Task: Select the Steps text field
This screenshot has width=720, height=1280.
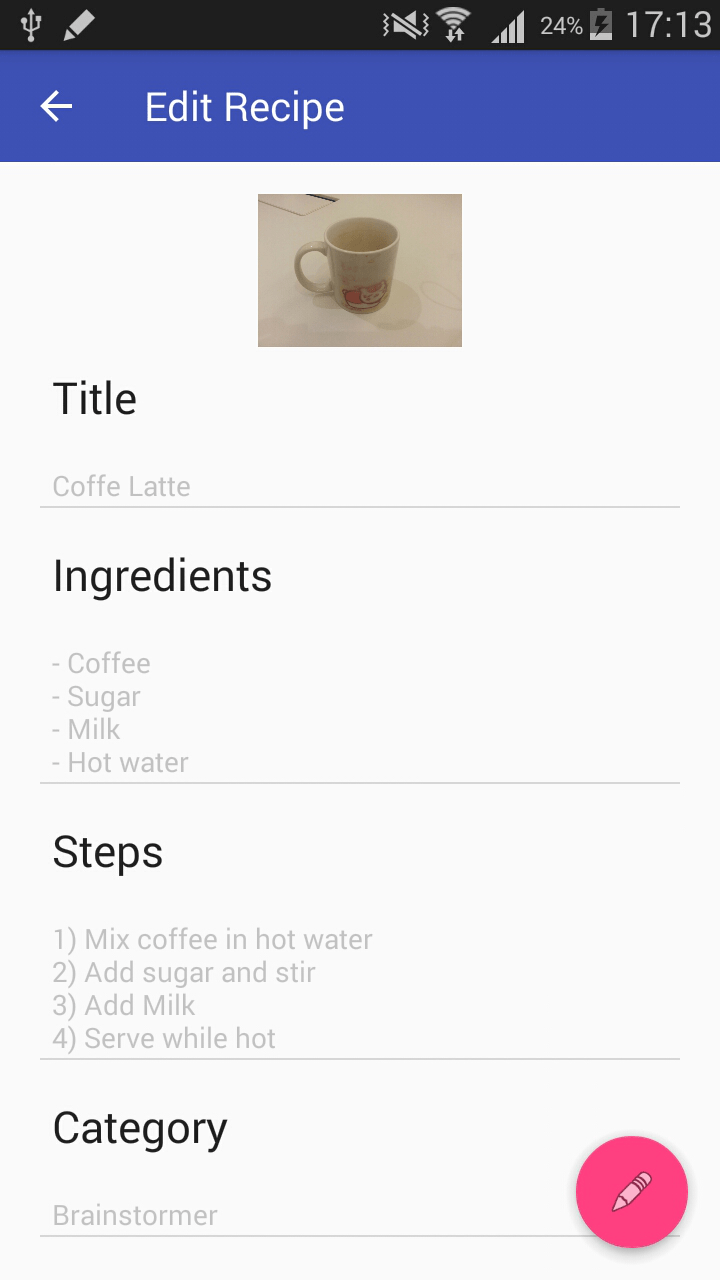Action: (360, 988)
